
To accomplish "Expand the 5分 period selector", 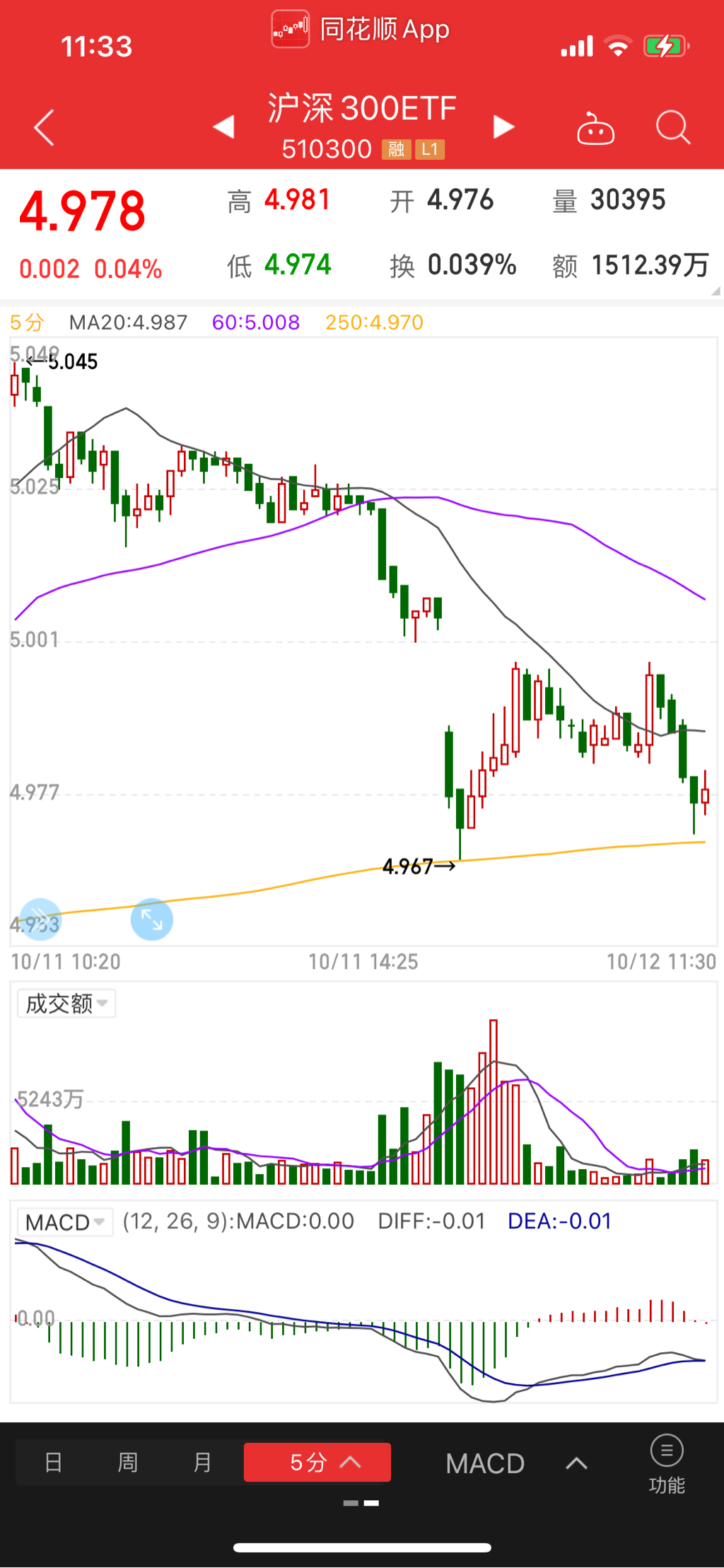I will [317, 1462].
